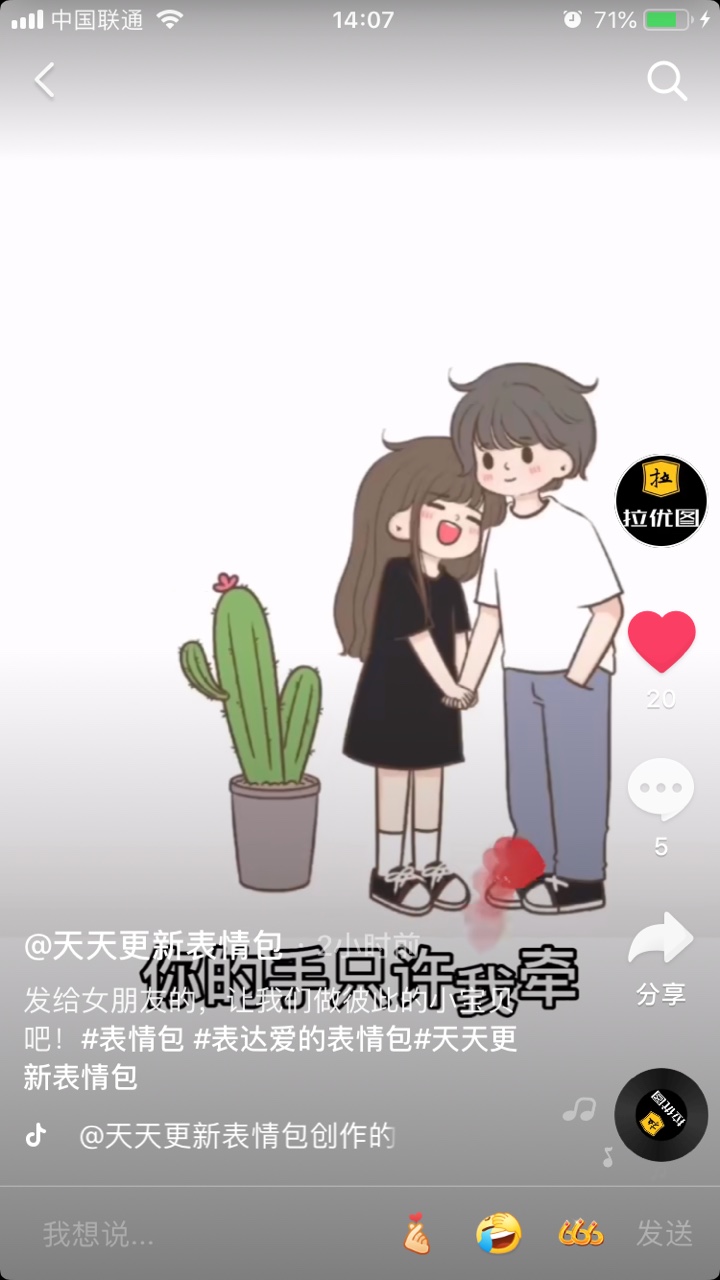Image resolution: width=720 pixels, height=1280 pixels.
Task: Tap the #表情包 hashtag
Action: click(x=132, y=1039)
